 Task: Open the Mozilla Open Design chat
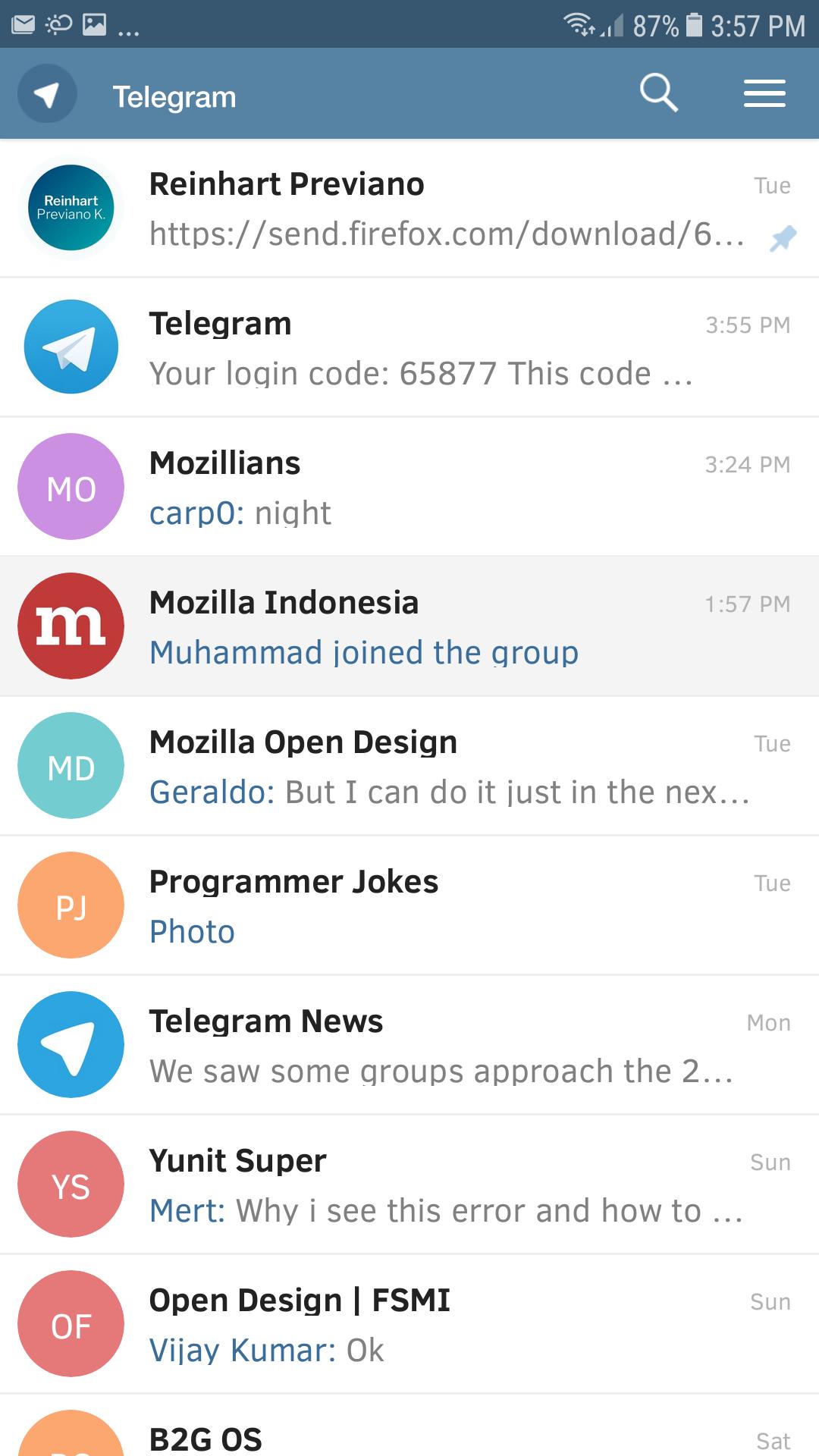(x=409, y=766)
